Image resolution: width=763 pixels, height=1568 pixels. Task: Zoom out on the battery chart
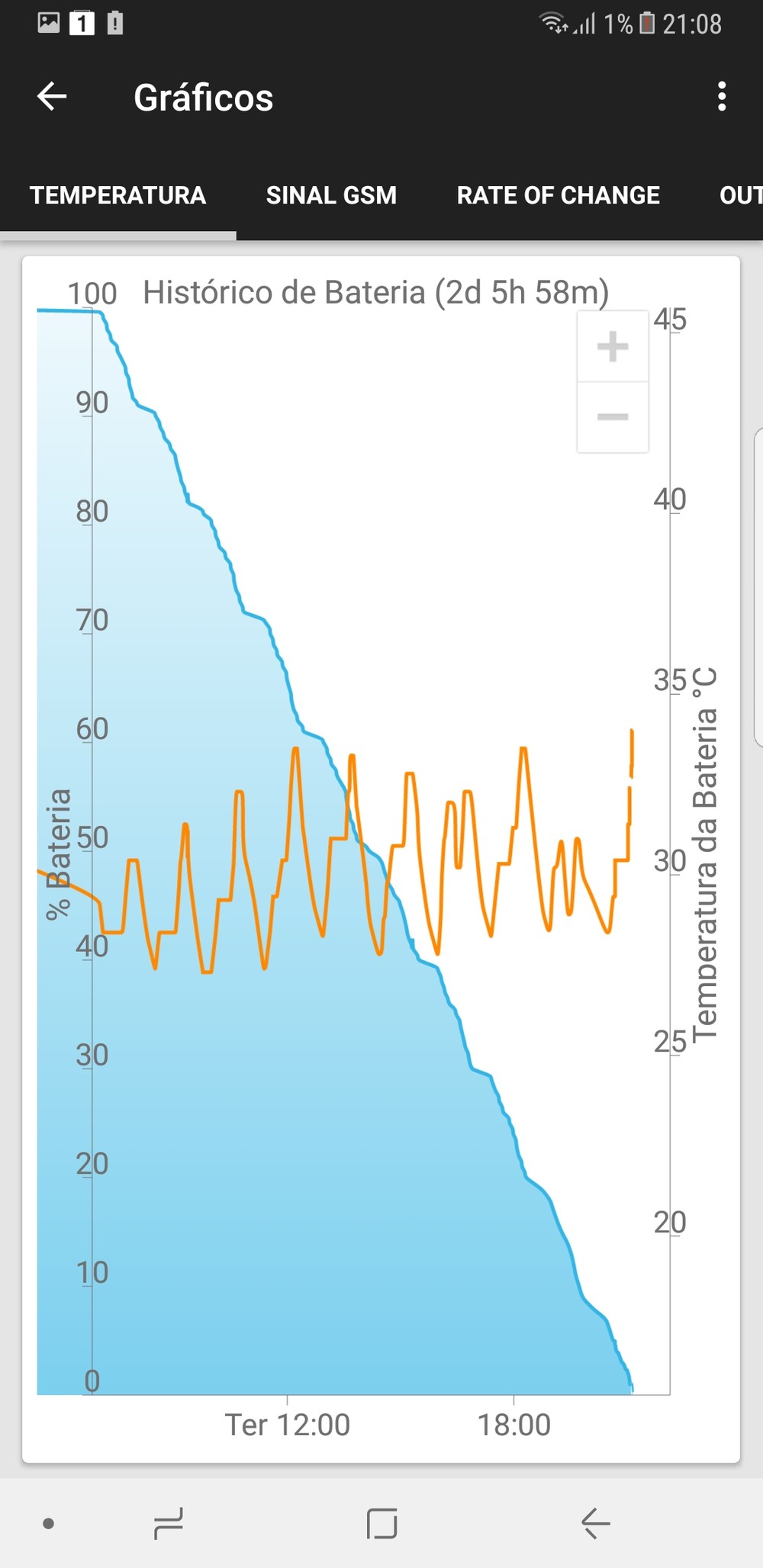pos(613,416)
